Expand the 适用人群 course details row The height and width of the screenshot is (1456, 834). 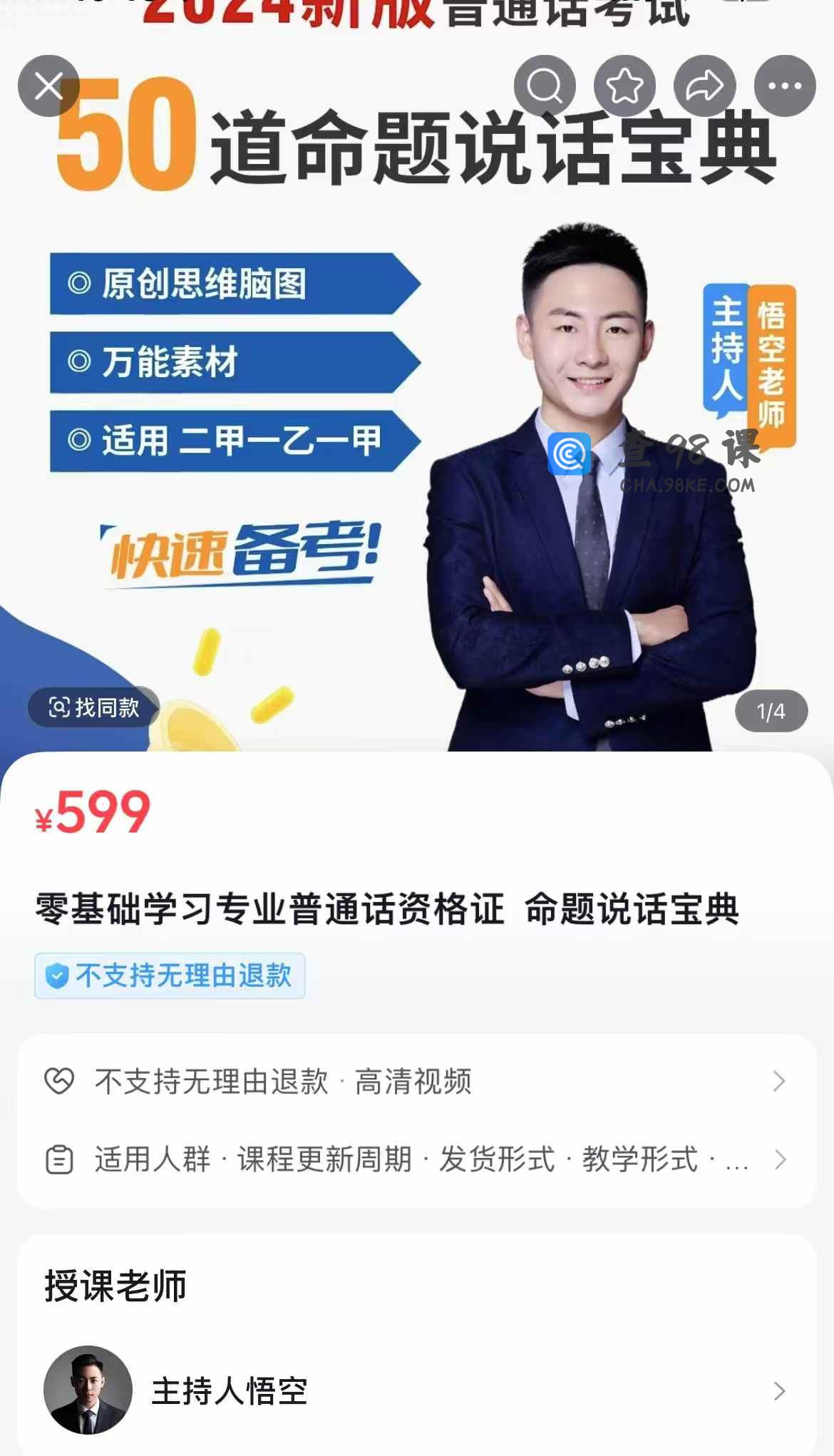[417, 1160]
